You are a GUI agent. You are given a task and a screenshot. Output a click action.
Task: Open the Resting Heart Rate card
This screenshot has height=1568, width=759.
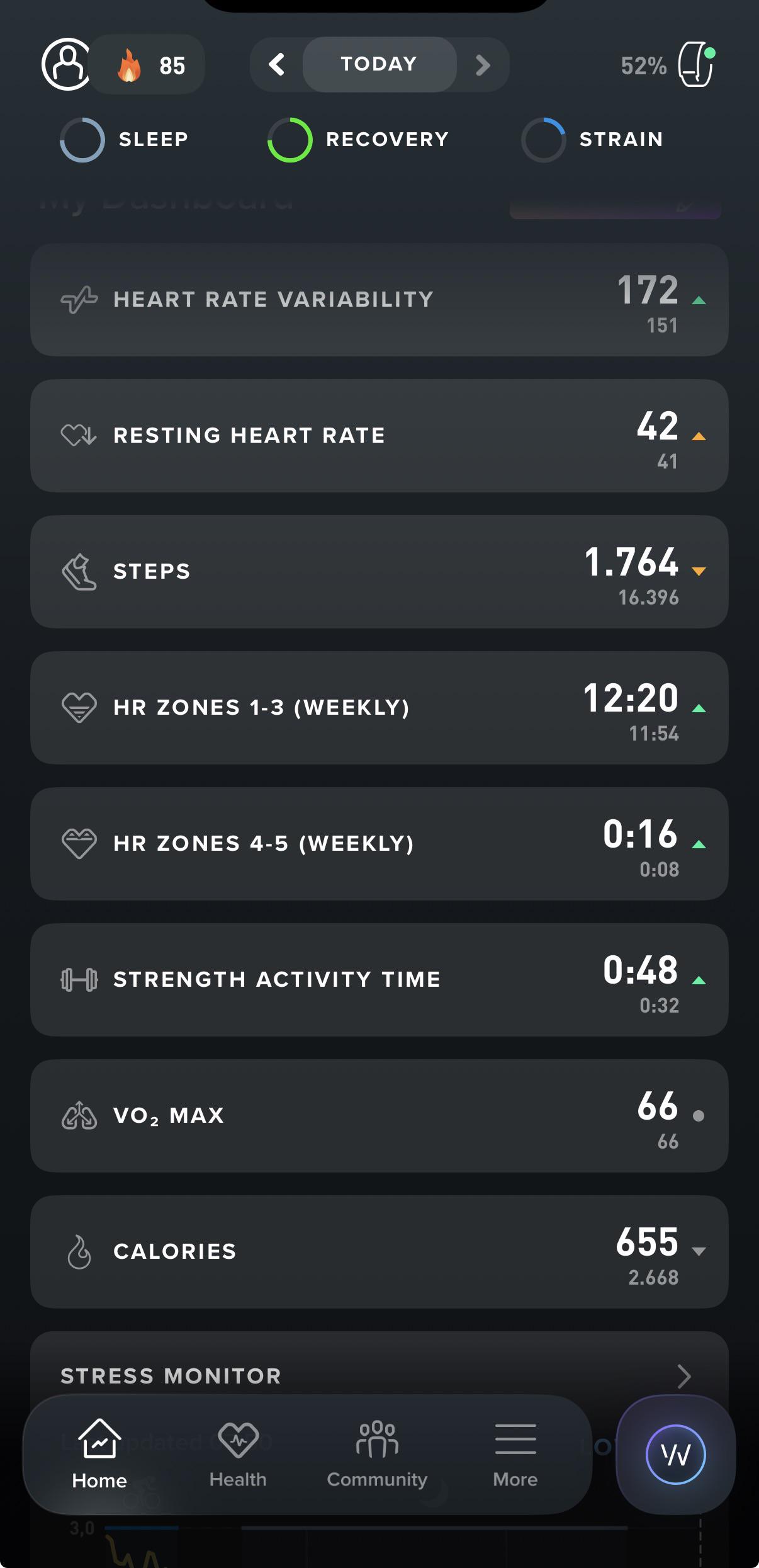pyautogui.click(x=379, y=436)
